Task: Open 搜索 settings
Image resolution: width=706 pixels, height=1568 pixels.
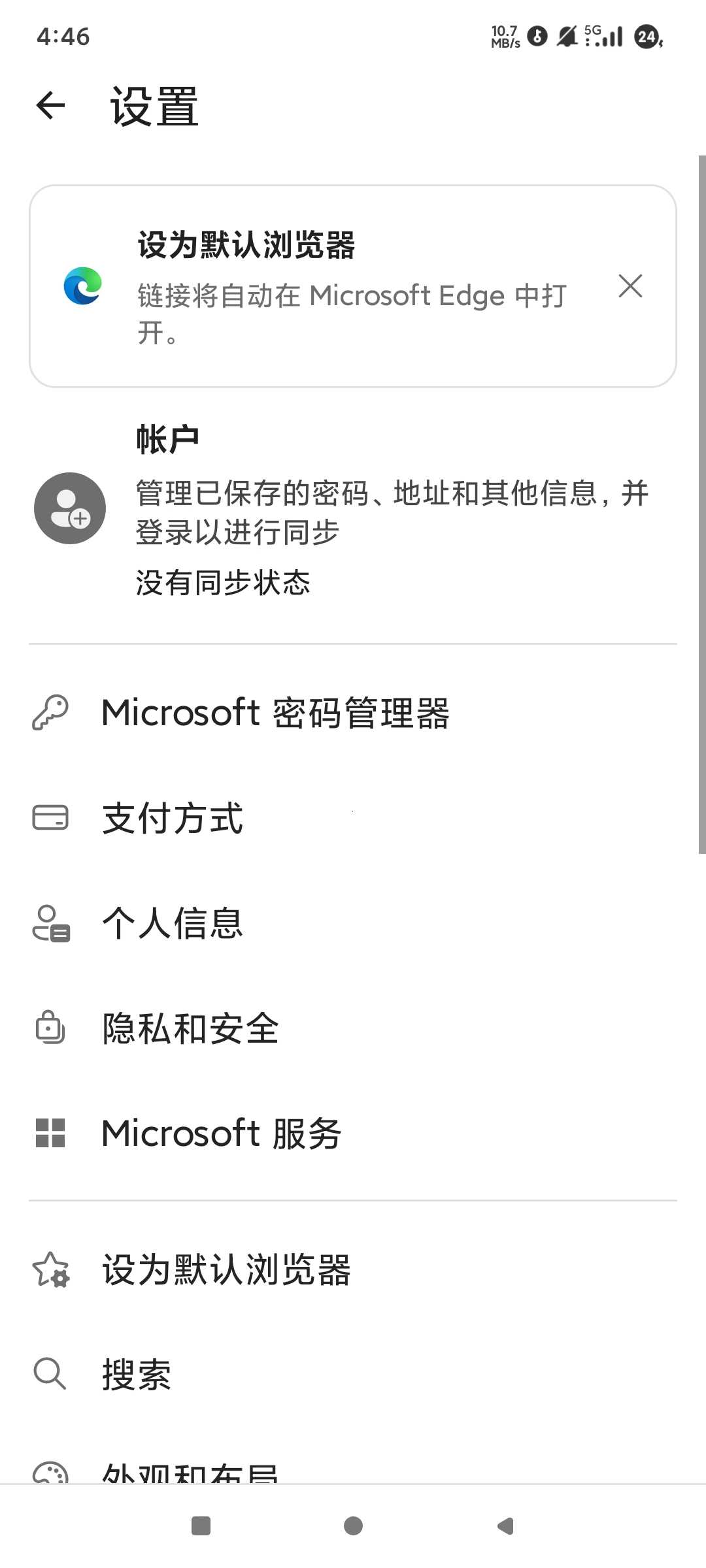Action: coord(353,1375)
